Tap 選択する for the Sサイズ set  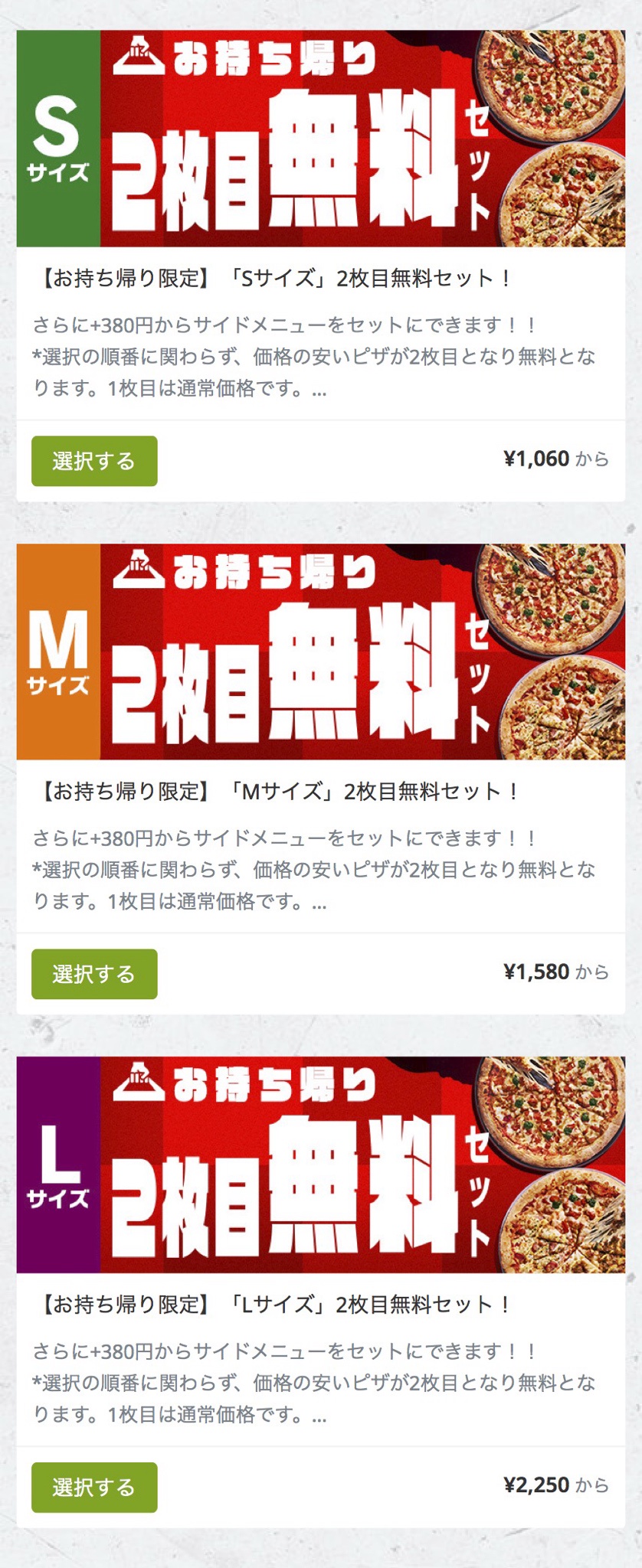click(x=94, y=461)
